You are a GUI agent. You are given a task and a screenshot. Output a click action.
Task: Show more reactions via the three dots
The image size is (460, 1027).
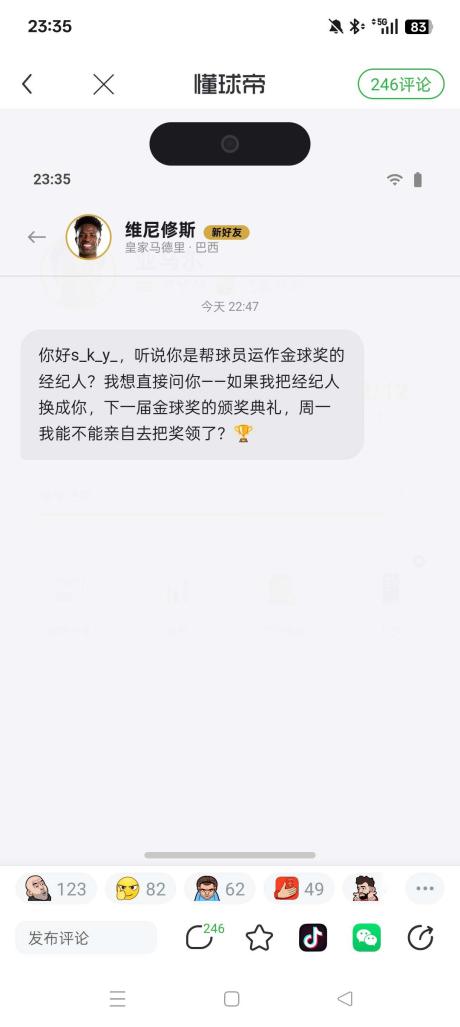425,889
